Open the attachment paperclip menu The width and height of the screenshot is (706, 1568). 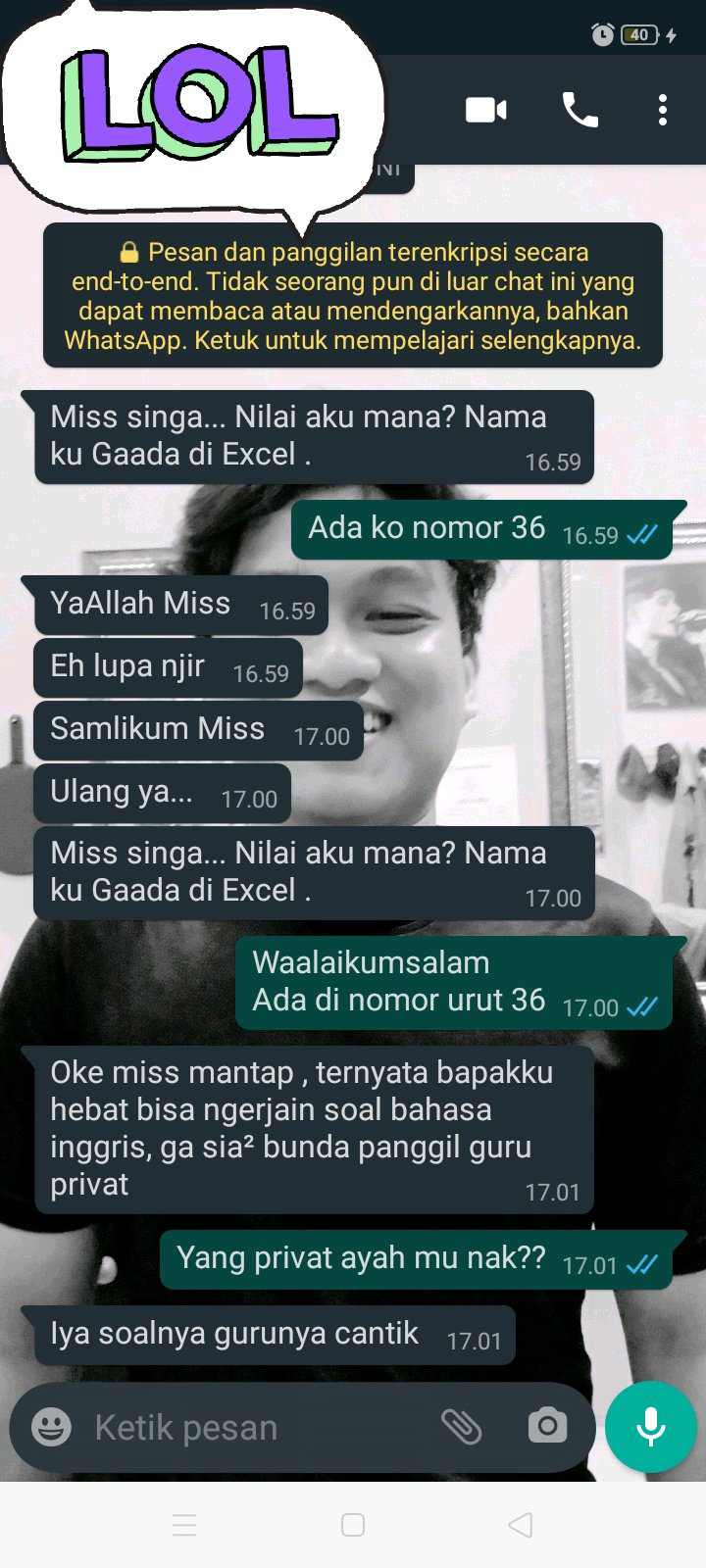pyautogui.click(x=461, y=1427)
